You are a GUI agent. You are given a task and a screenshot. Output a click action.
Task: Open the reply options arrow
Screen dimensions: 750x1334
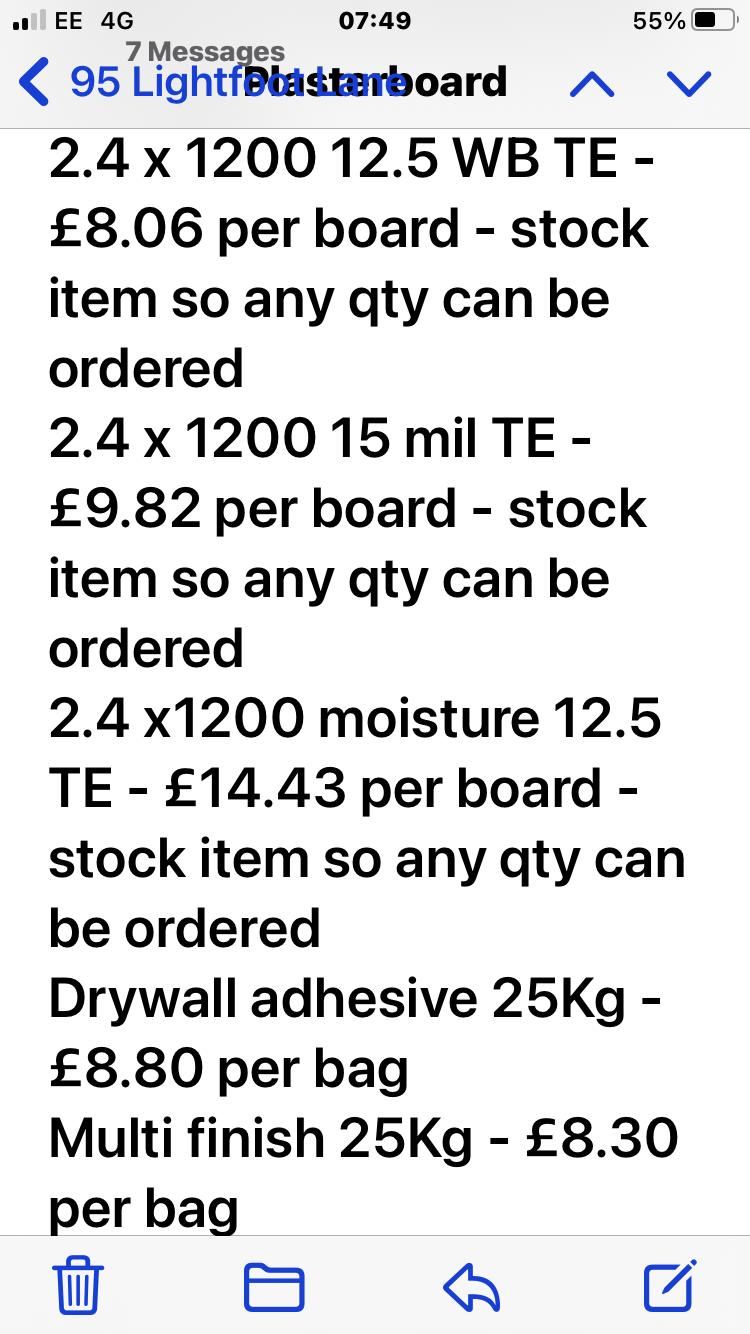(x=471, y=1287)
